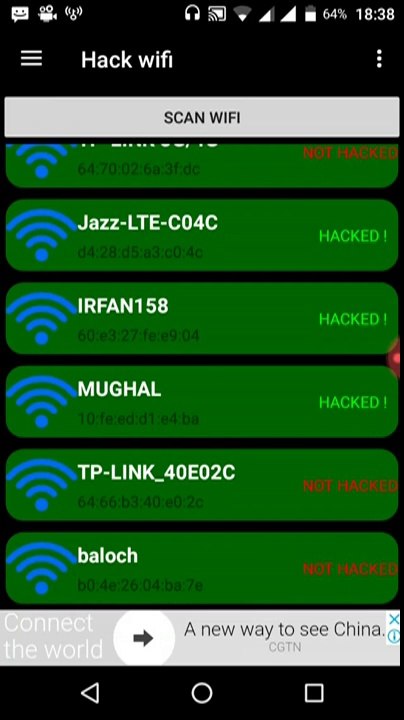Screen dimensions: 404x720
Task: Select the Jazz-LTE-C04C network
Action: [x=202, y=235]
